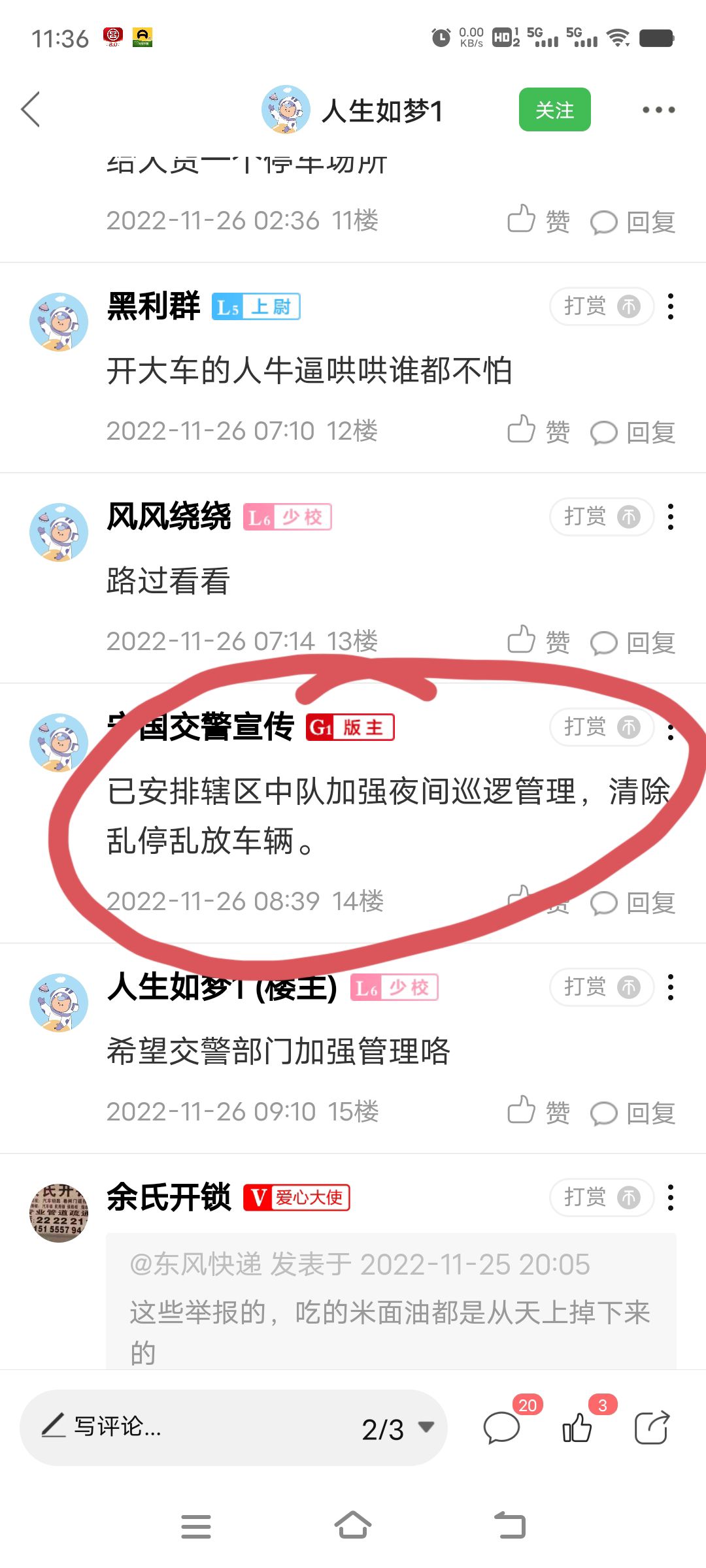Tap 打赏 on the 版主 comment
The image size is (706, 1568).
(601, 727)
